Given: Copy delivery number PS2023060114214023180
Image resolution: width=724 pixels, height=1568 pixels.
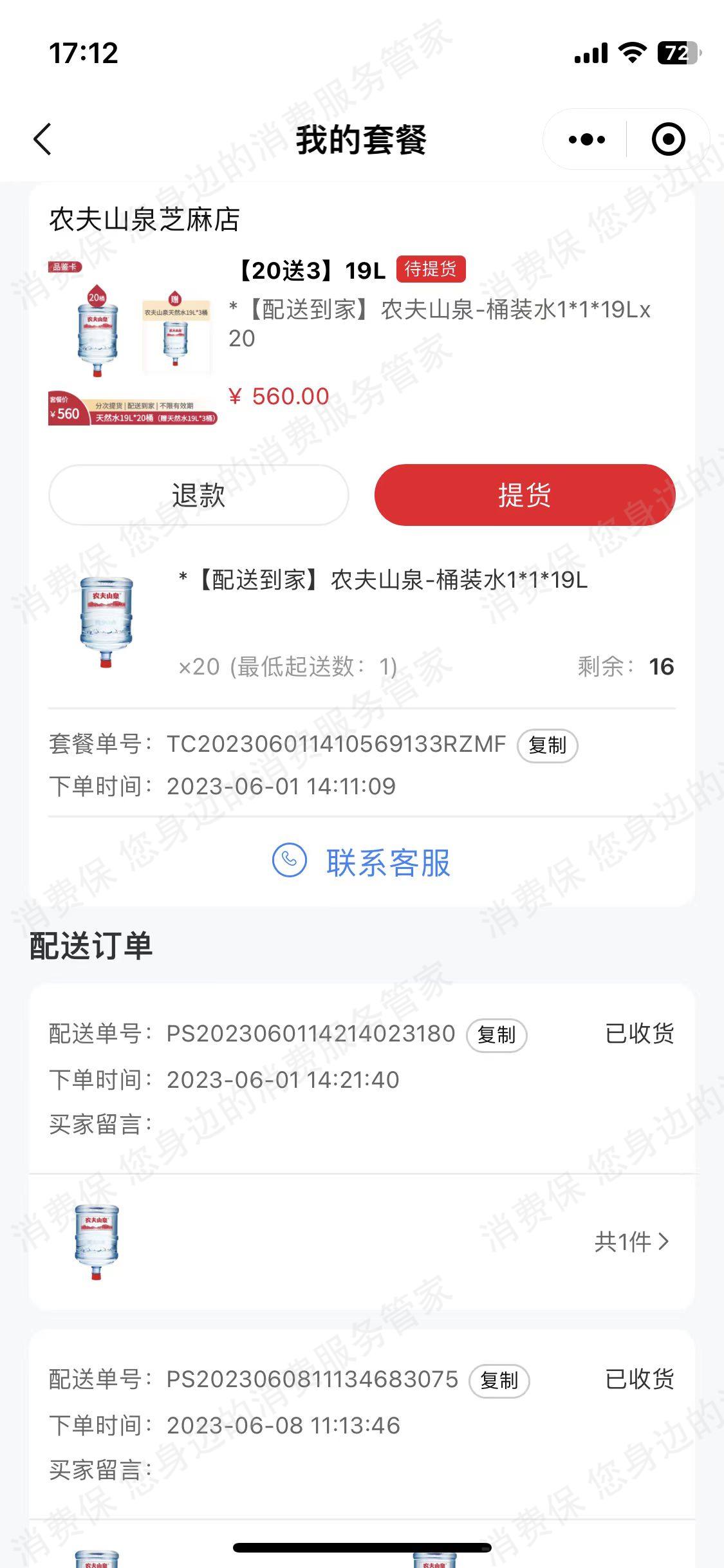Looking at the screenshot, I should pos(496,1035).
